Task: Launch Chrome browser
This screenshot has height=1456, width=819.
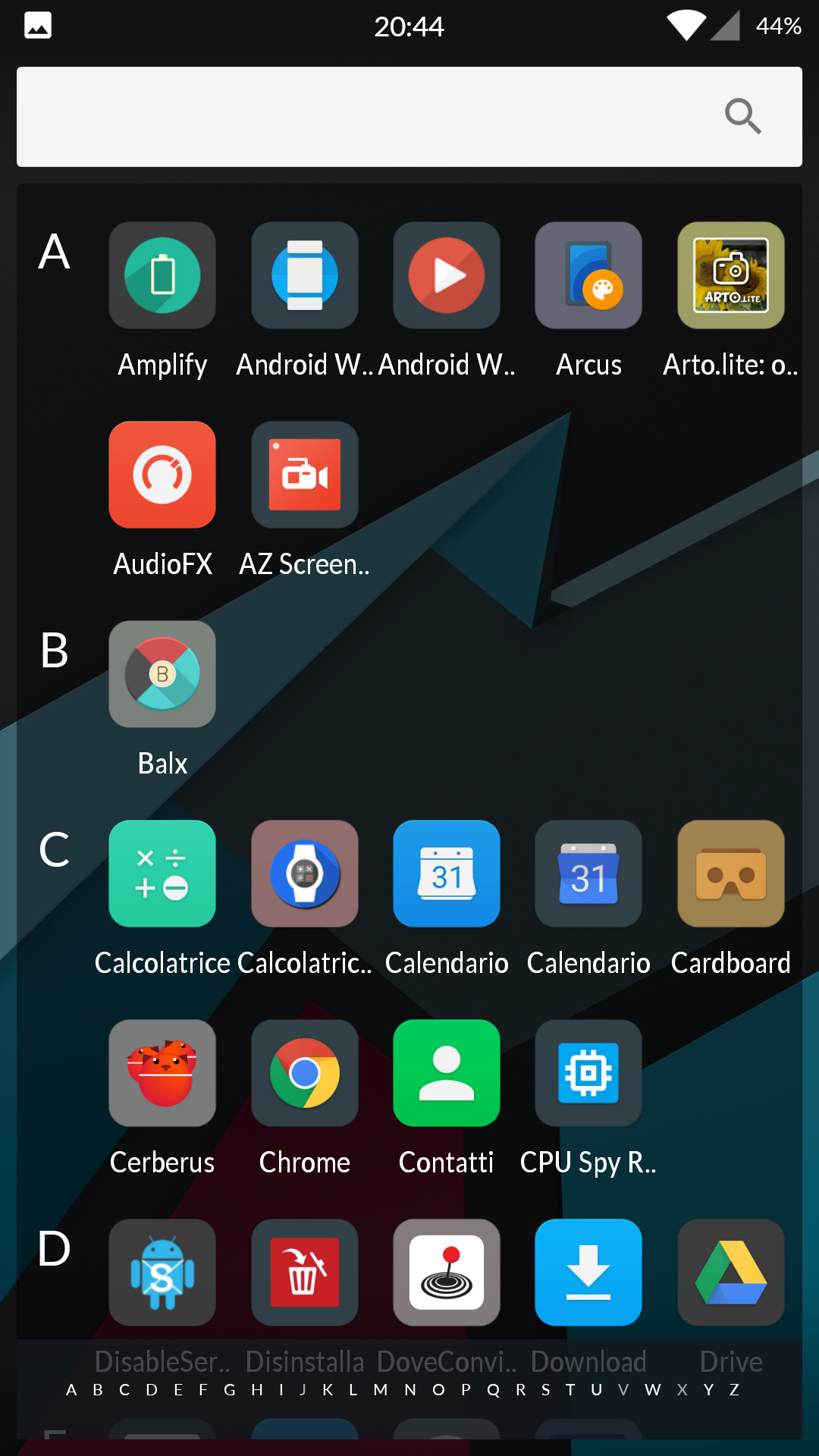Action: (x=304, y=1074)
